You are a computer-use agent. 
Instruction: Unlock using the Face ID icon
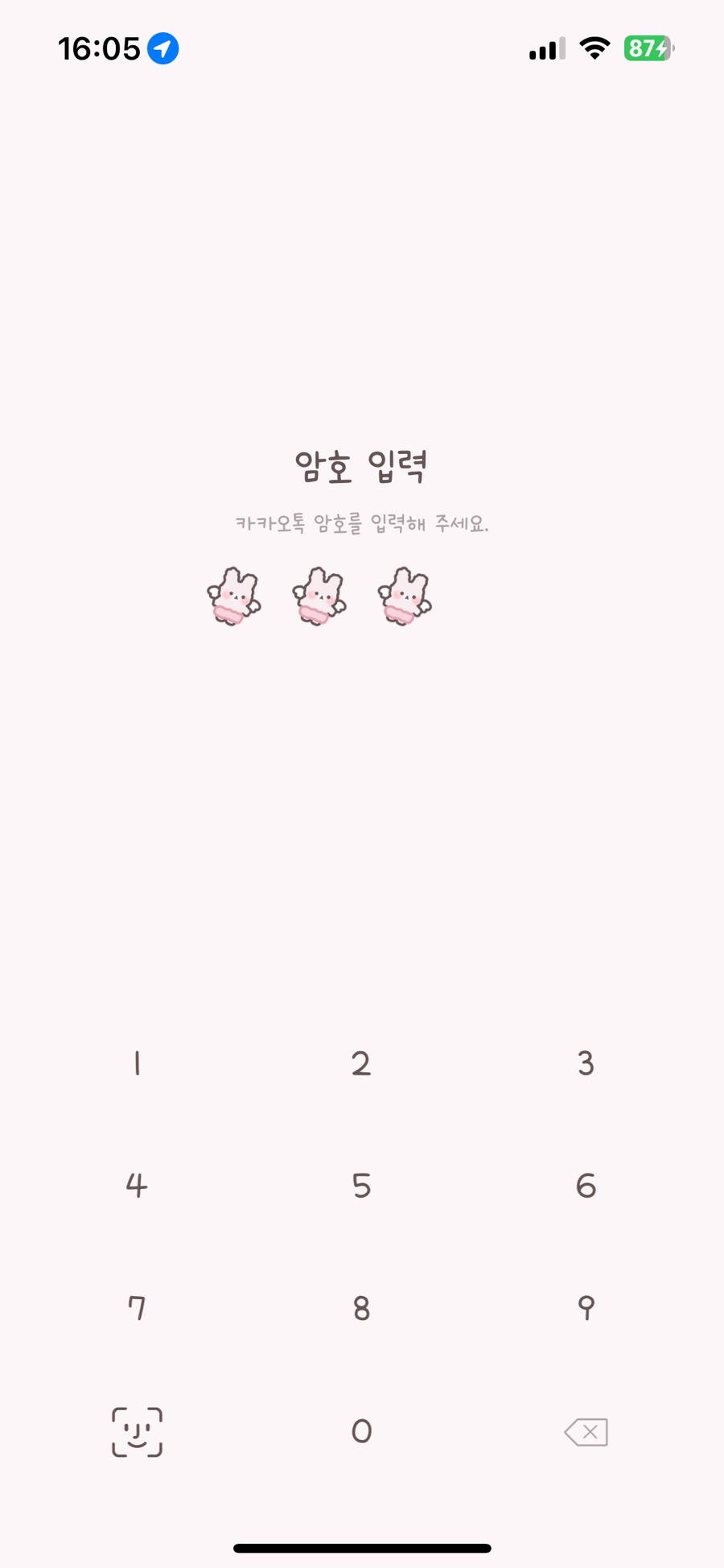click(x=137, y=1432)
